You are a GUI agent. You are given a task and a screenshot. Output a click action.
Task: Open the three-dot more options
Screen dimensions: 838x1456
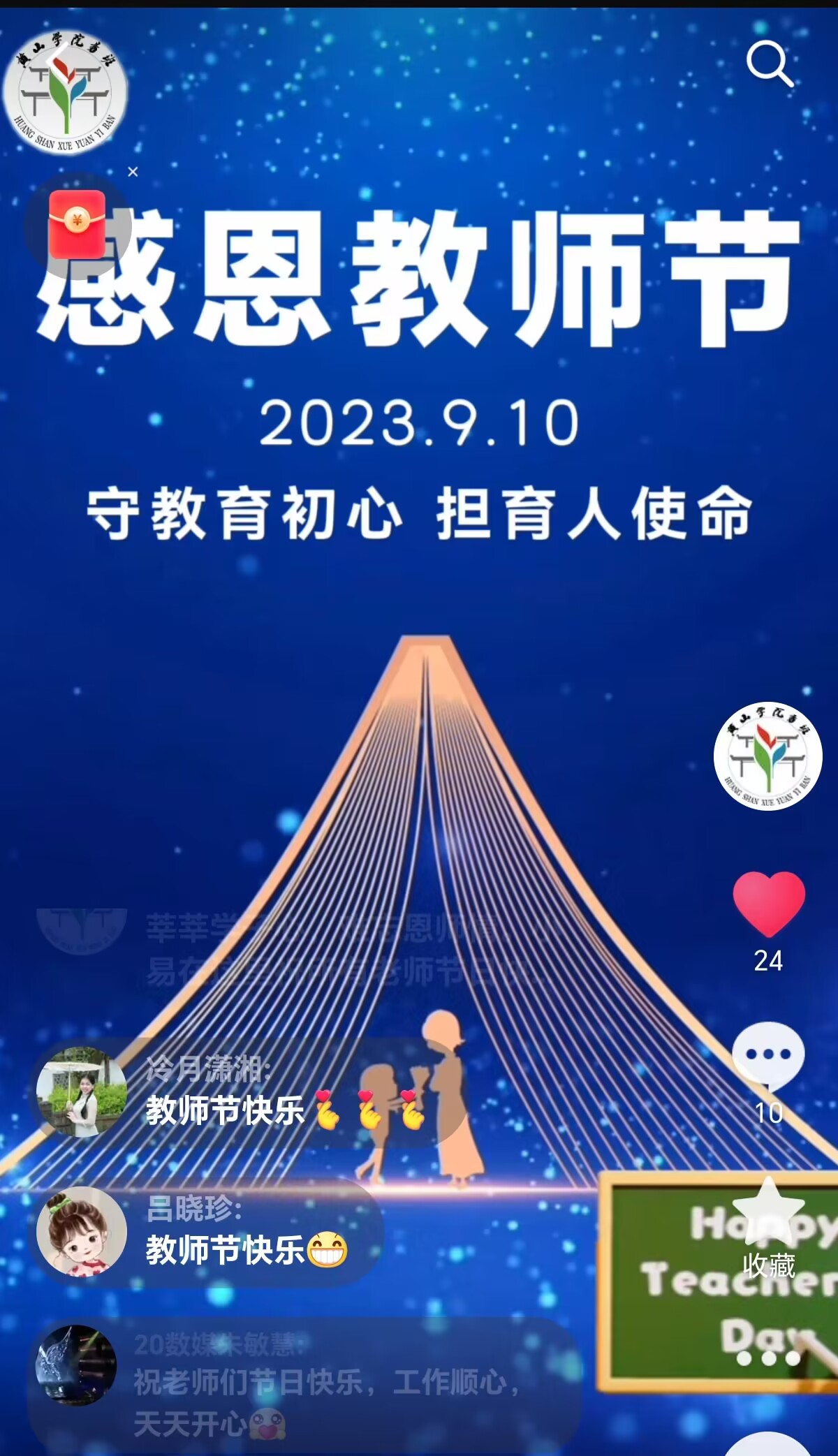[768, 1358]
